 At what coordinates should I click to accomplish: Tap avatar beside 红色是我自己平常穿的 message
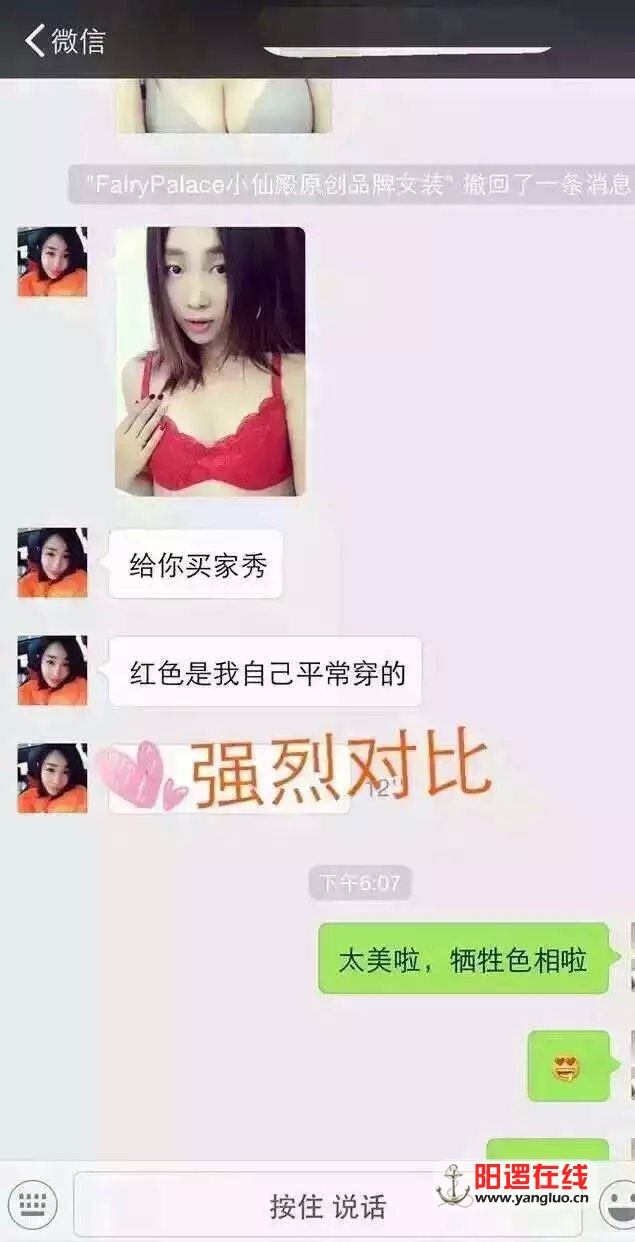click(52, 670)
